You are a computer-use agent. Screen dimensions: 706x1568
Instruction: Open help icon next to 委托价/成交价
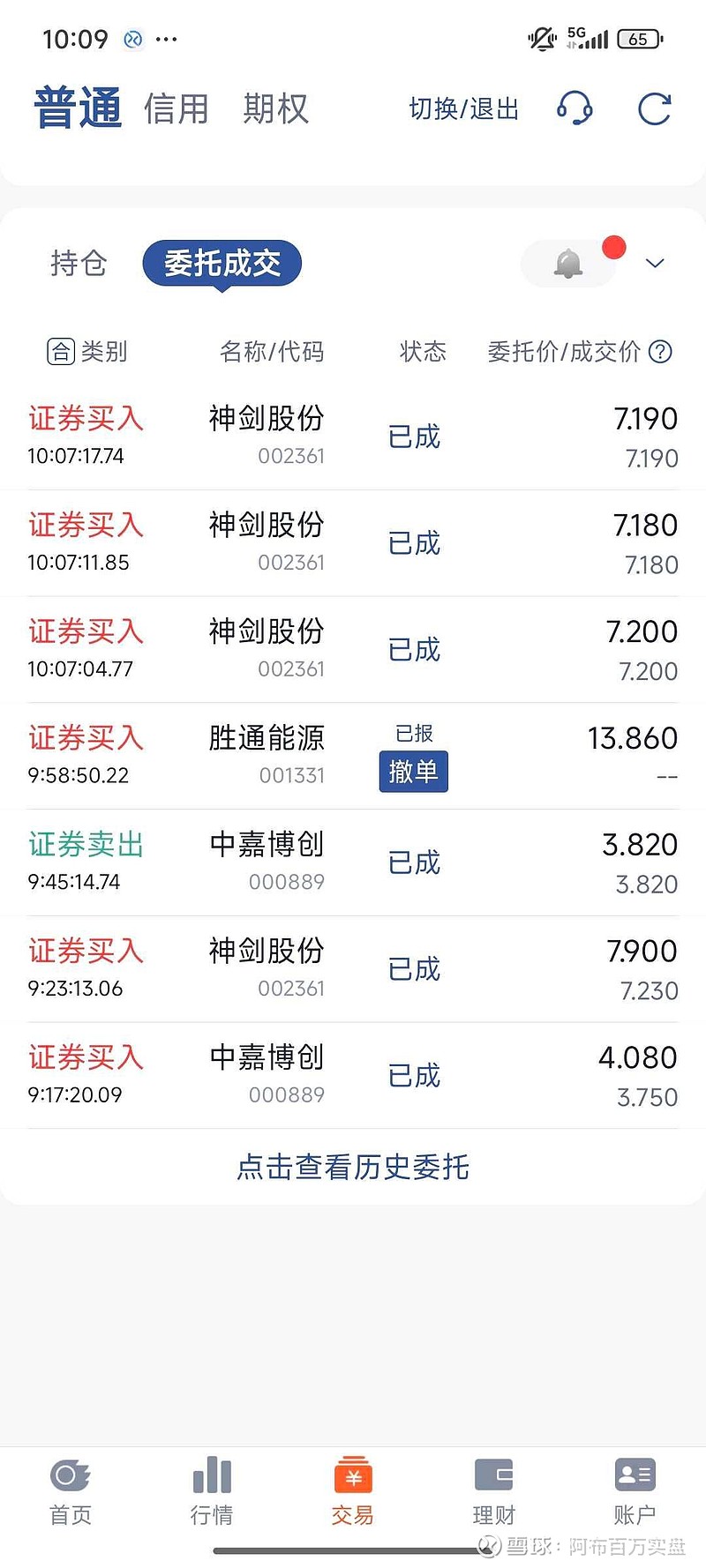[660, 352]
